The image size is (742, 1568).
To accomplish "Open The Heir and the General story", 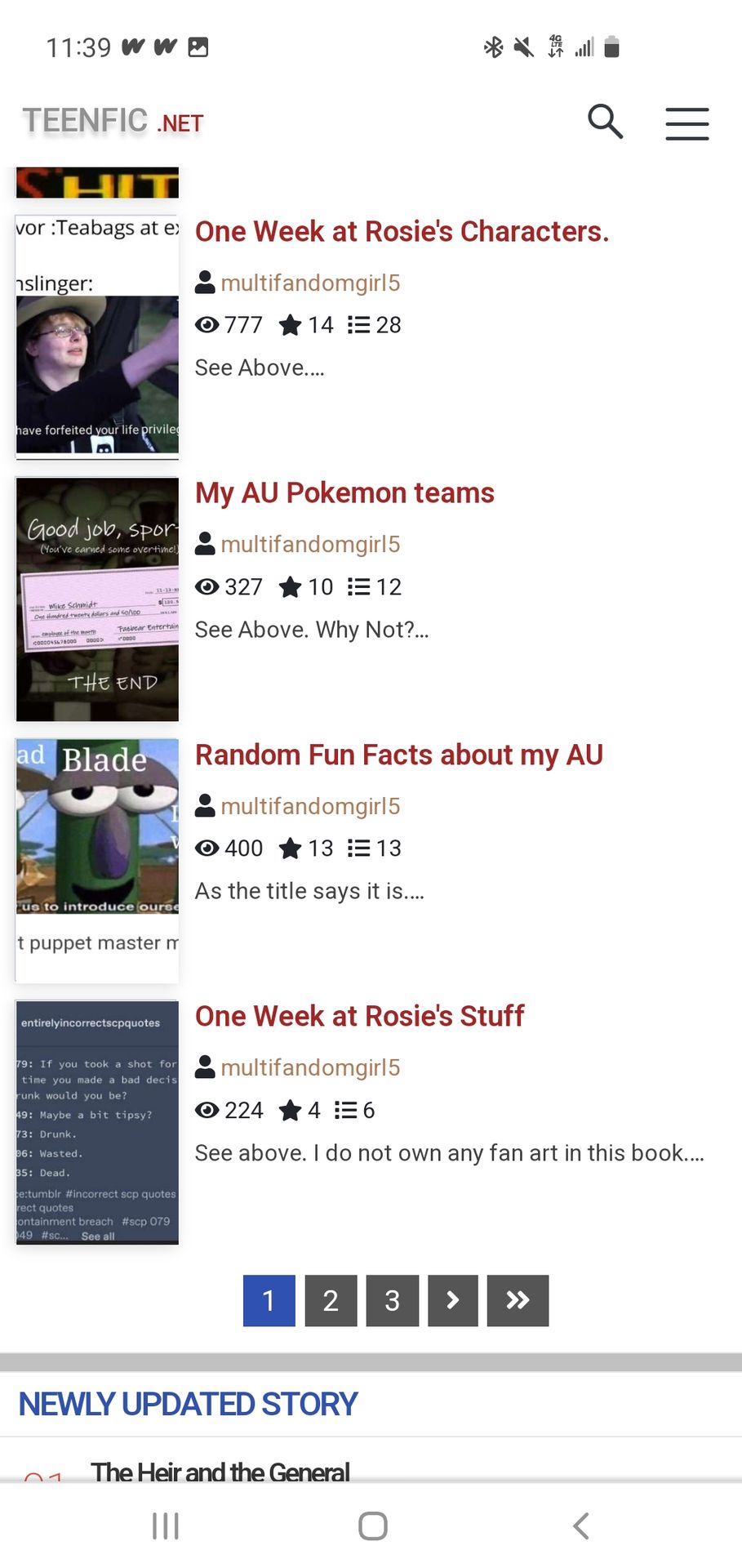I will click(220, 1471).
